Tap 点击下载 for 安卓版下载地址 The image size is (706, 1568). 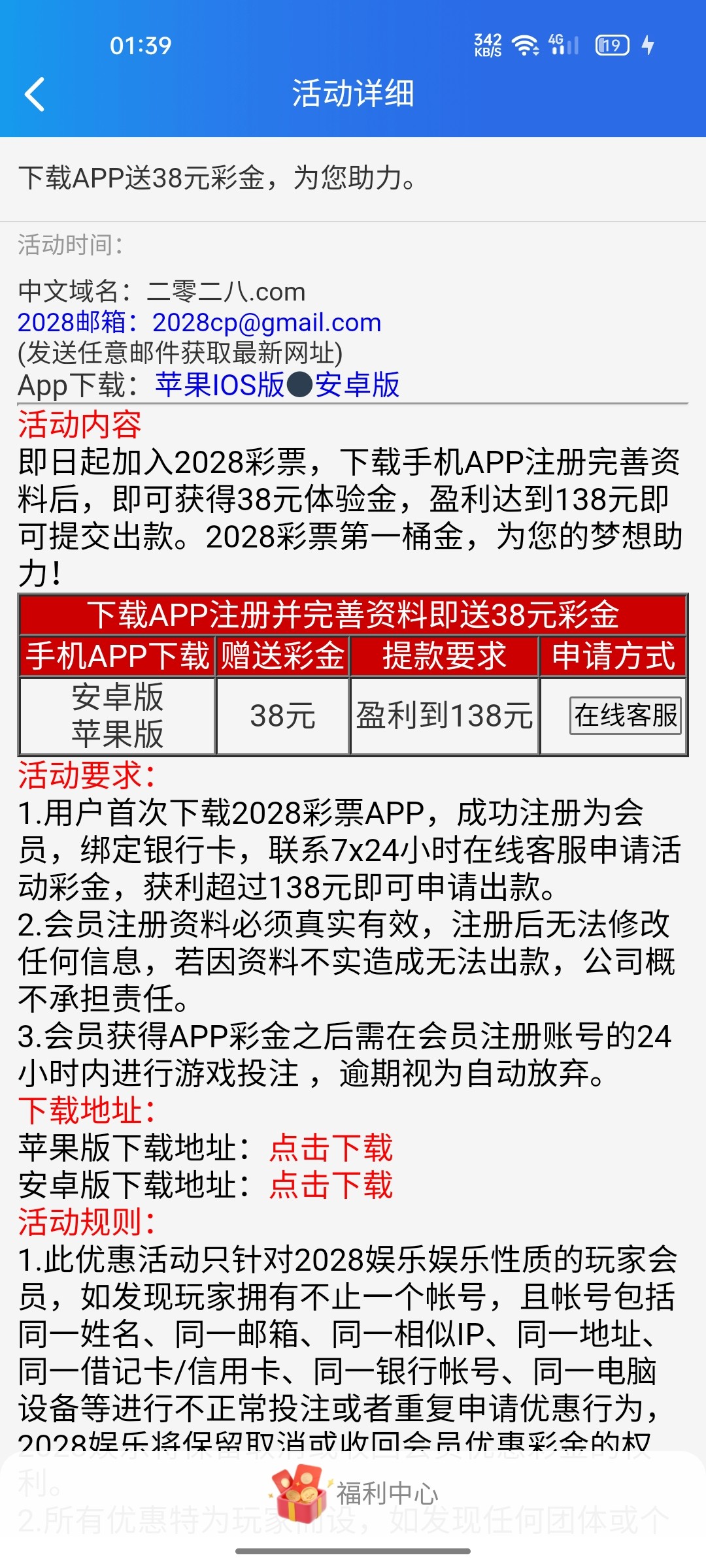[331, 1185]
